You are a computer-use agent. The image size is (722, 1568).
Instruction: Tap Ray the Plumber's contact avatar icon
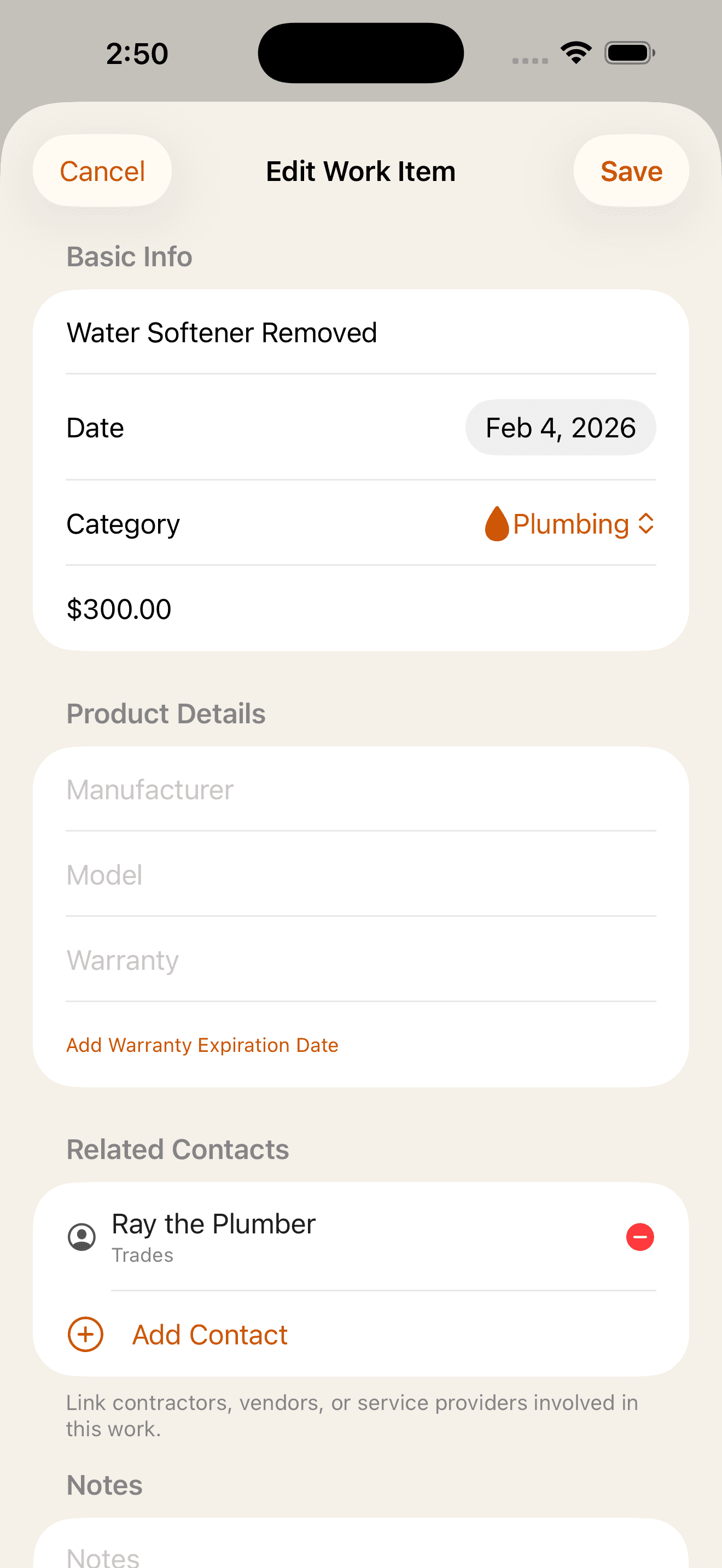pos(83,1236)
